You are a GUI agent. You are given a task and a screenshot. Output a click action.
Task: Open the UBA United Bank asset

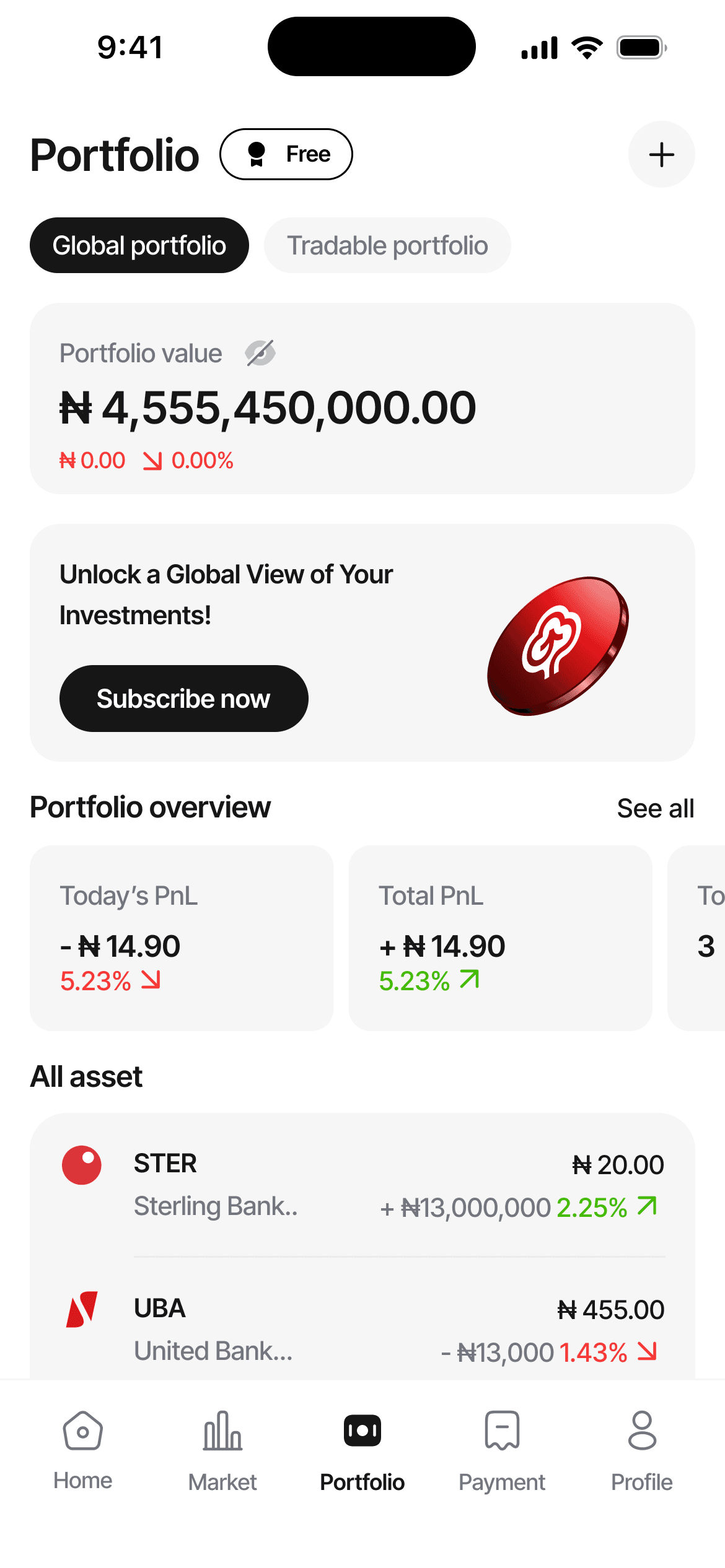point(362,1329)
